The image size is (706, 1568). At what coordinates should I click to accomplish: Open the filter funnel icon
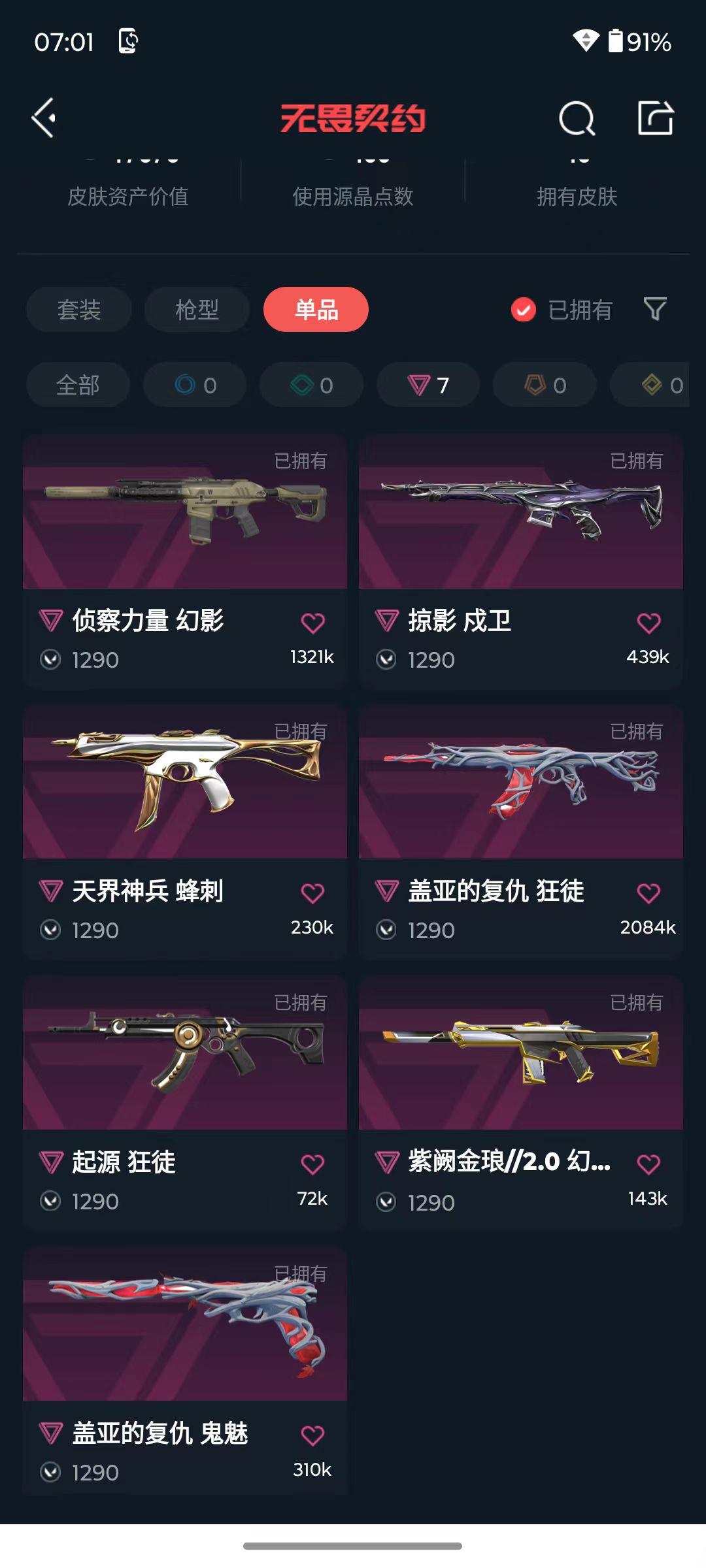[x=655, y=309]
